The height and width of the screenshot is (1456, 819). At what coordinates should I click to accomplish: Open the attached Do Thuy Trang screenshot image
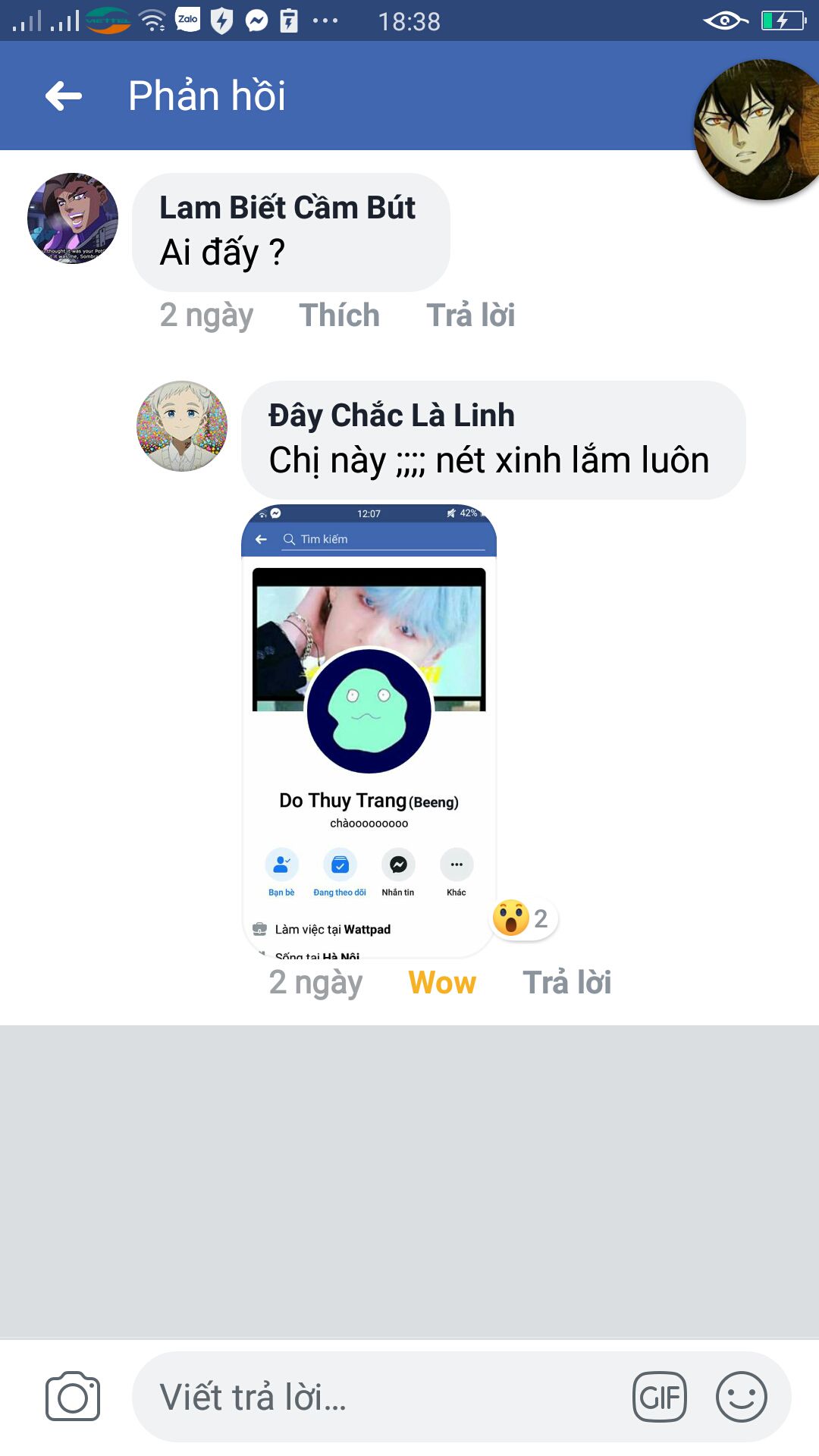pyautogui.click(x=369, y=731)
